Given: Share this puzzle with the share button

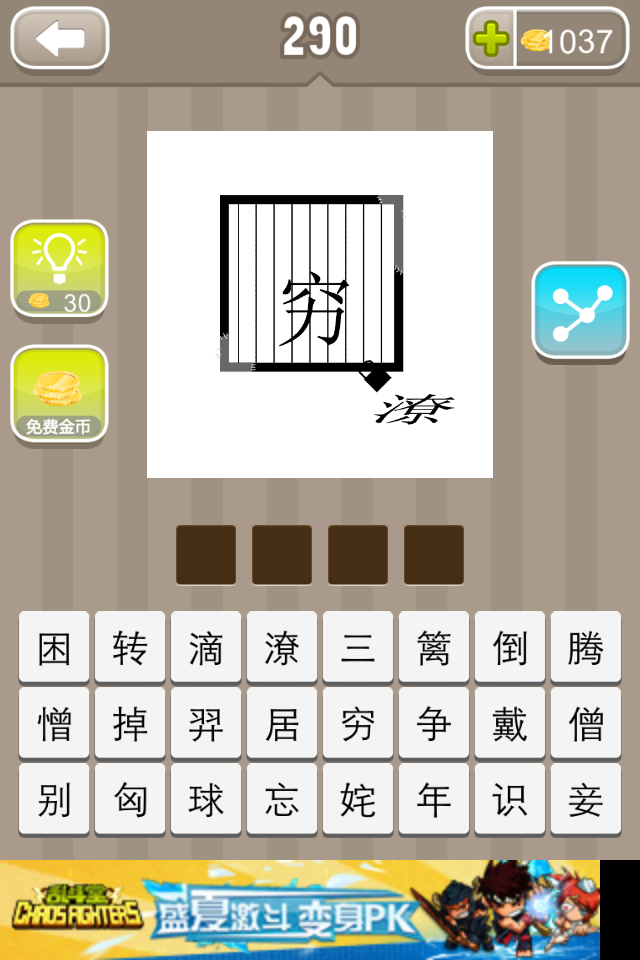Looking at the screenshot, I should tap(579, 310).
